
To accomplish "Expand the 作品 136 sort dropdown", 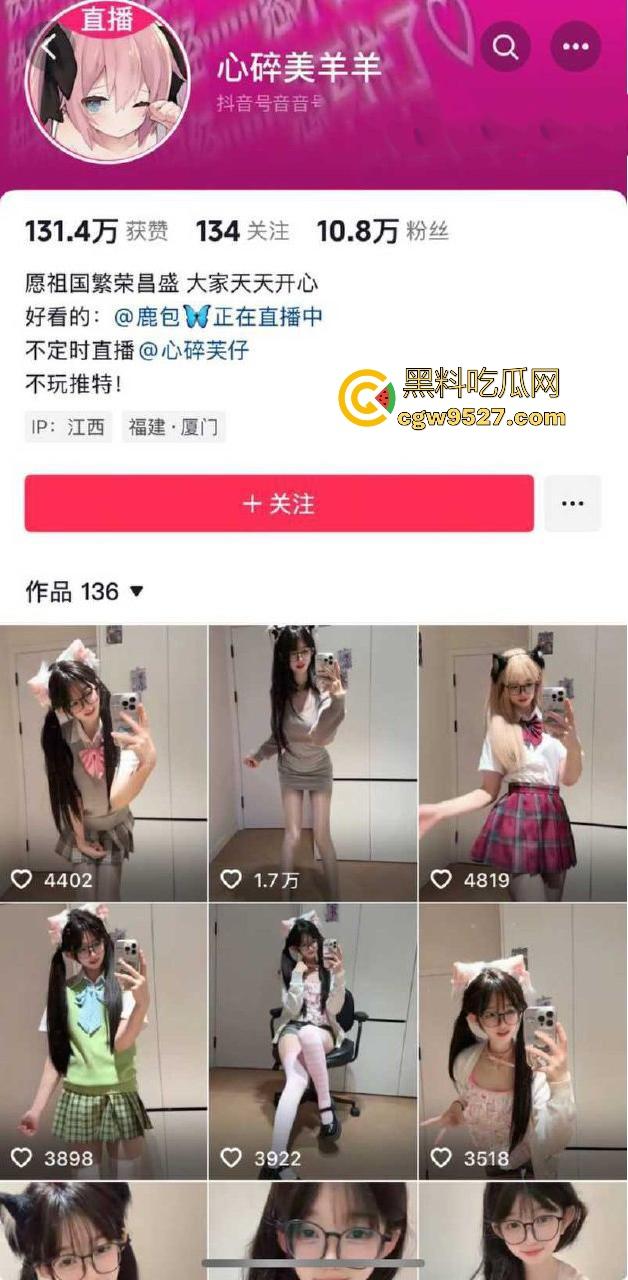I will tap(85, 592).
